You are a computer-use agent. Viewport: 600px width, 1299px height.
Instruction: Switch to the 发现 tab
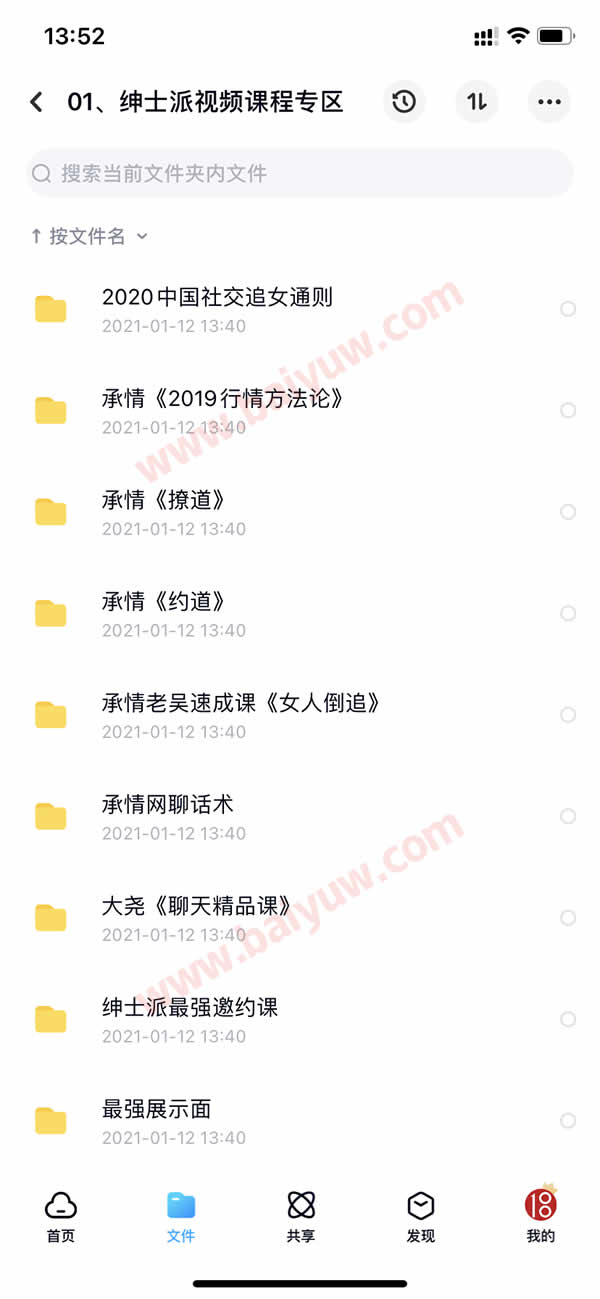pyautogui.click(x=421, y=1217)
